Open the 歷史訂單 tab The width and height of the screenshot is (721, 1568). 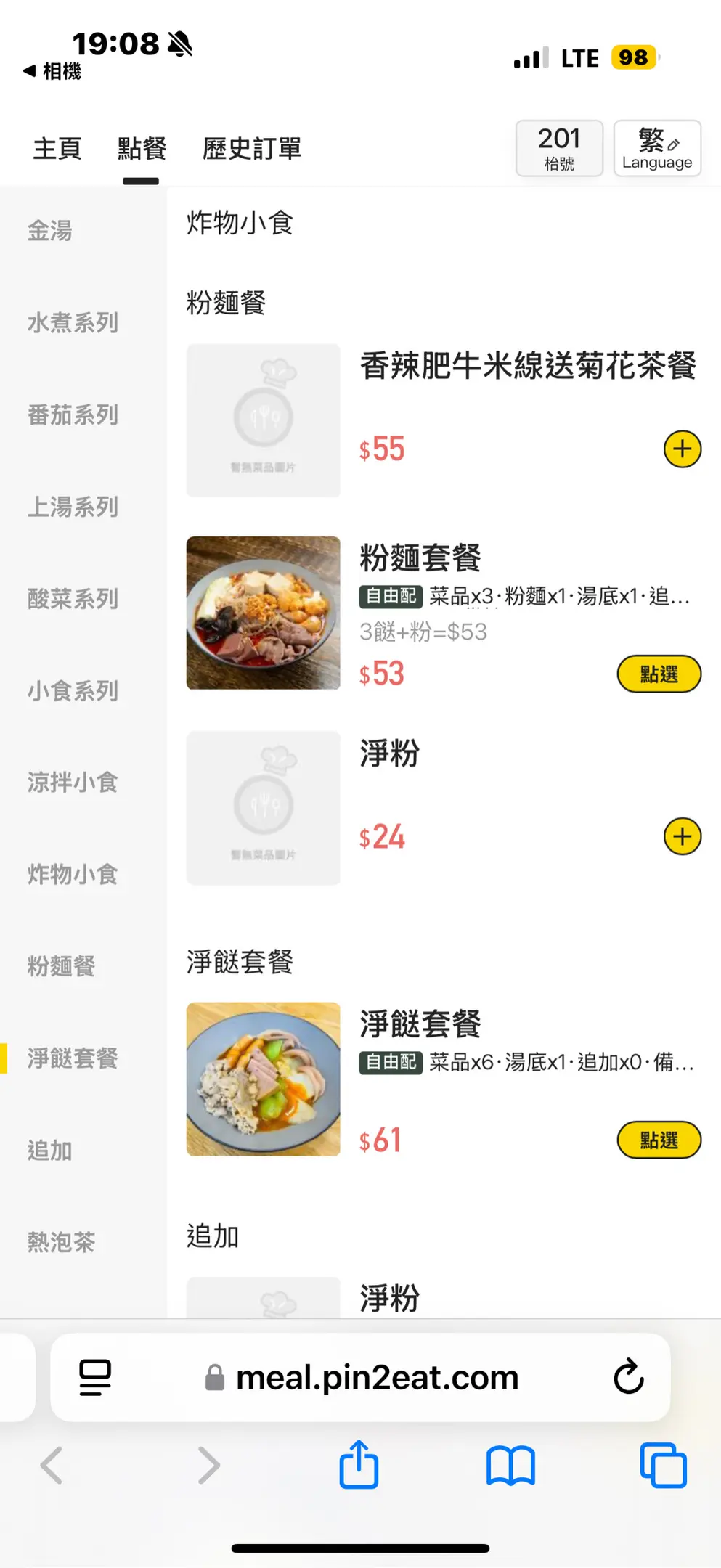pos(251,149)
